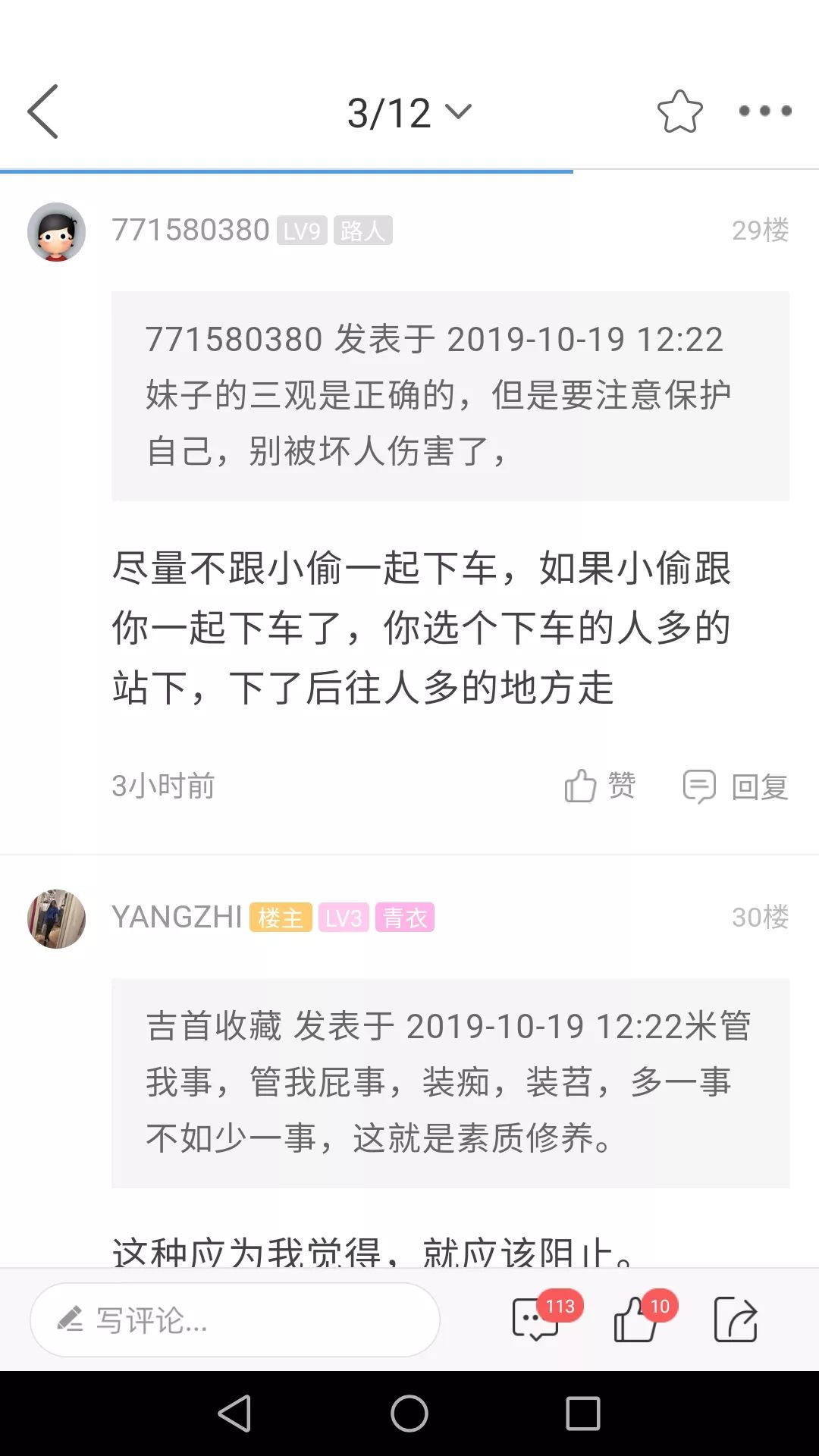Like the 29楼 comment with 赞
The image size is (819, 1456).
[600, 786]
